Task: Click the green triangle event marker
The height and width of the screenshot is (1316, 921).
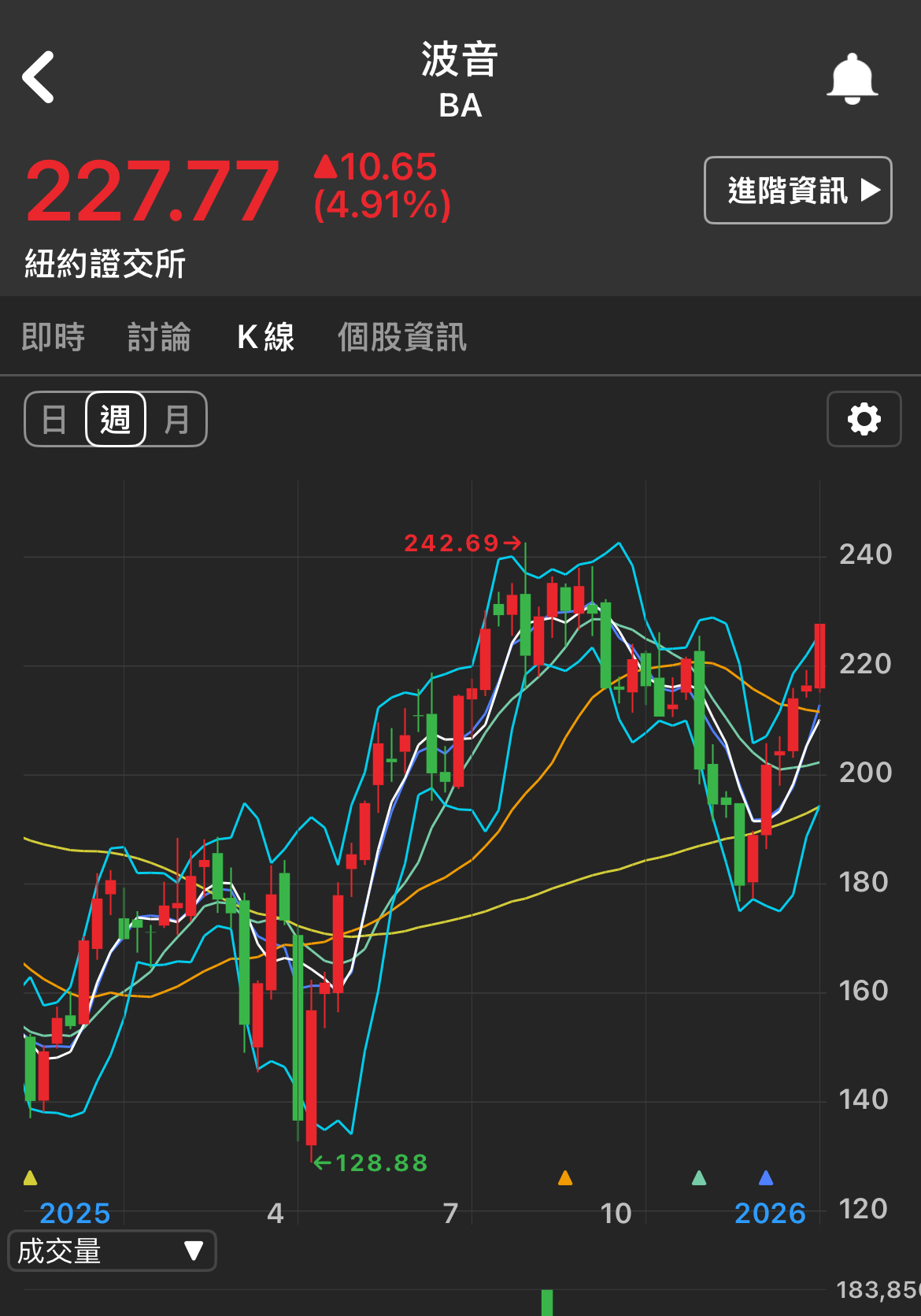Action: pos(697,1179)
